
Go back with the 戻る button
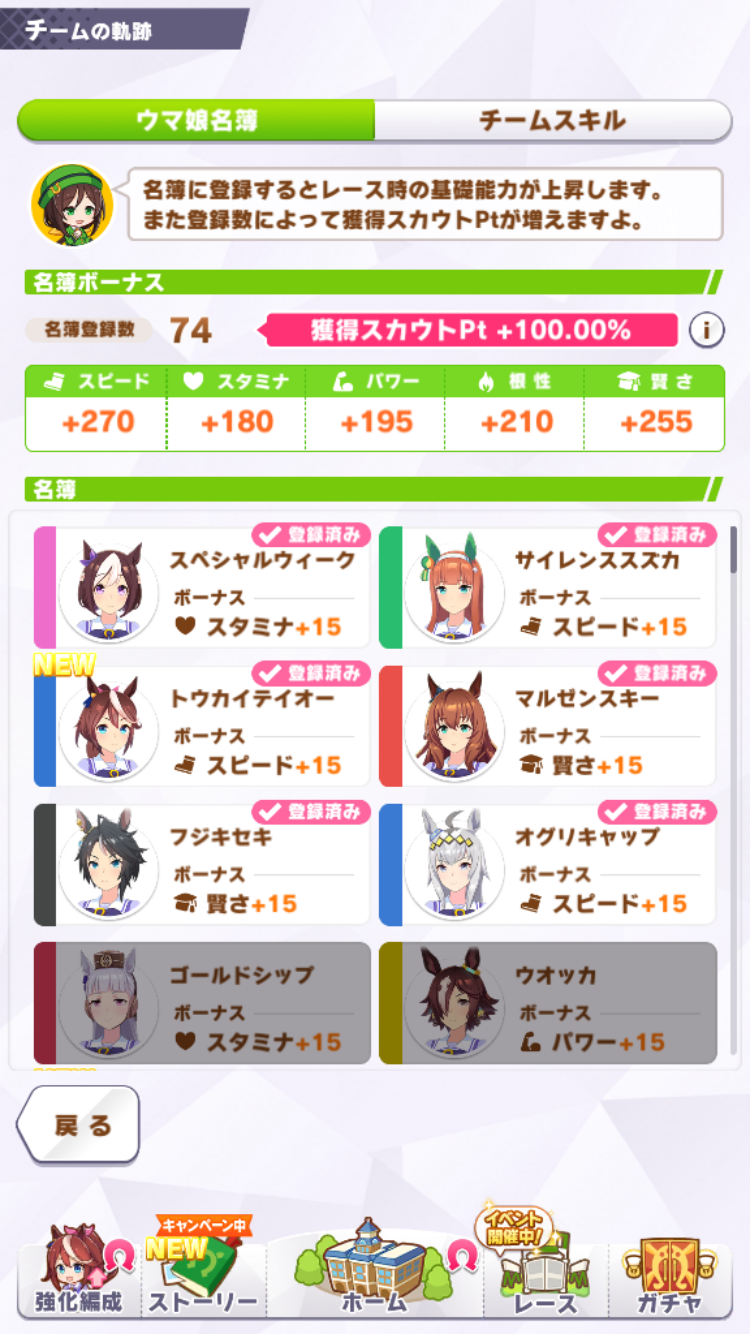tap(80, 1125)
